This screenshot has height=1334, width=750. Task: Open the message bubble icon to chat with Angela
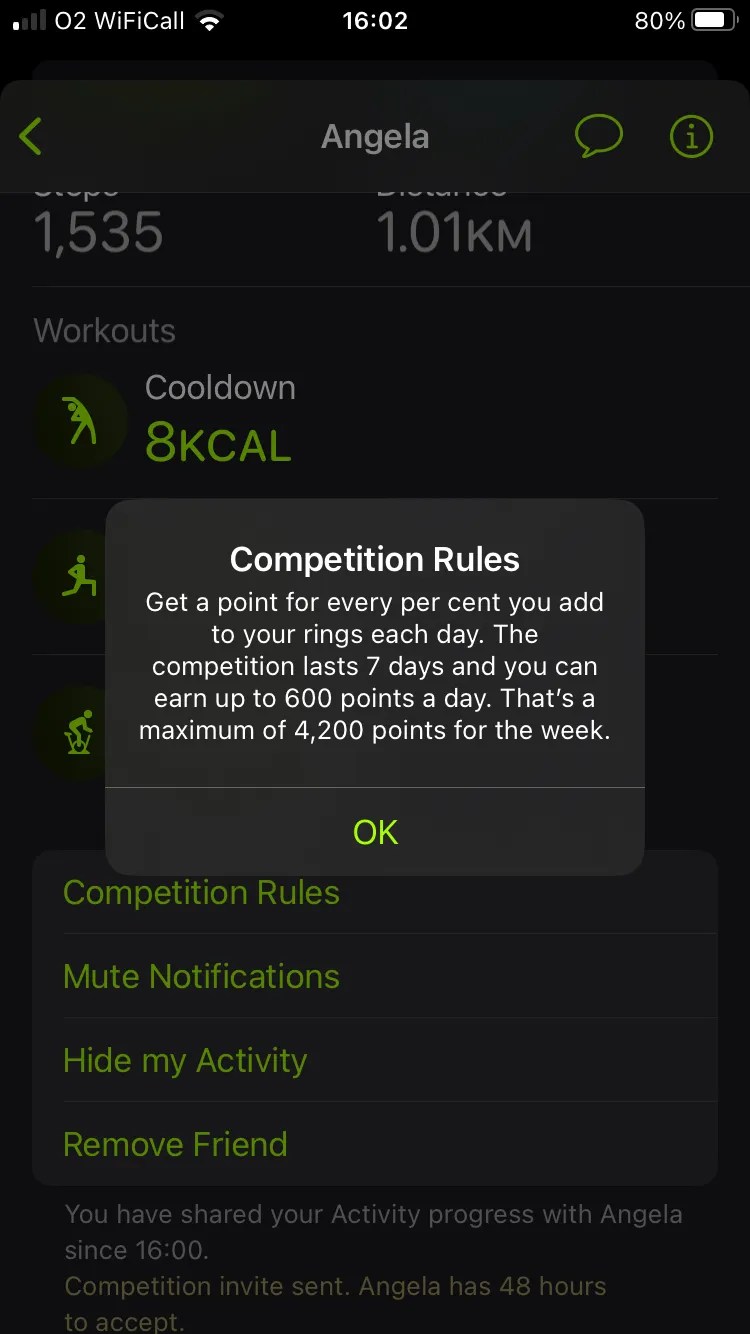pos(598,137)
